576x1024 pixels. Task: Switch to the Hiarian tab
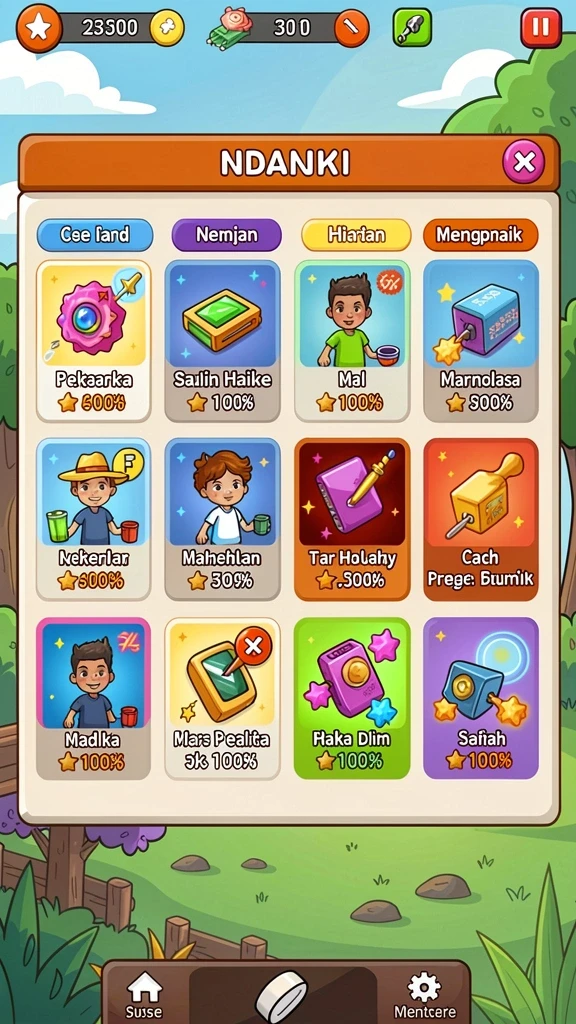click(x=356, y=234)
